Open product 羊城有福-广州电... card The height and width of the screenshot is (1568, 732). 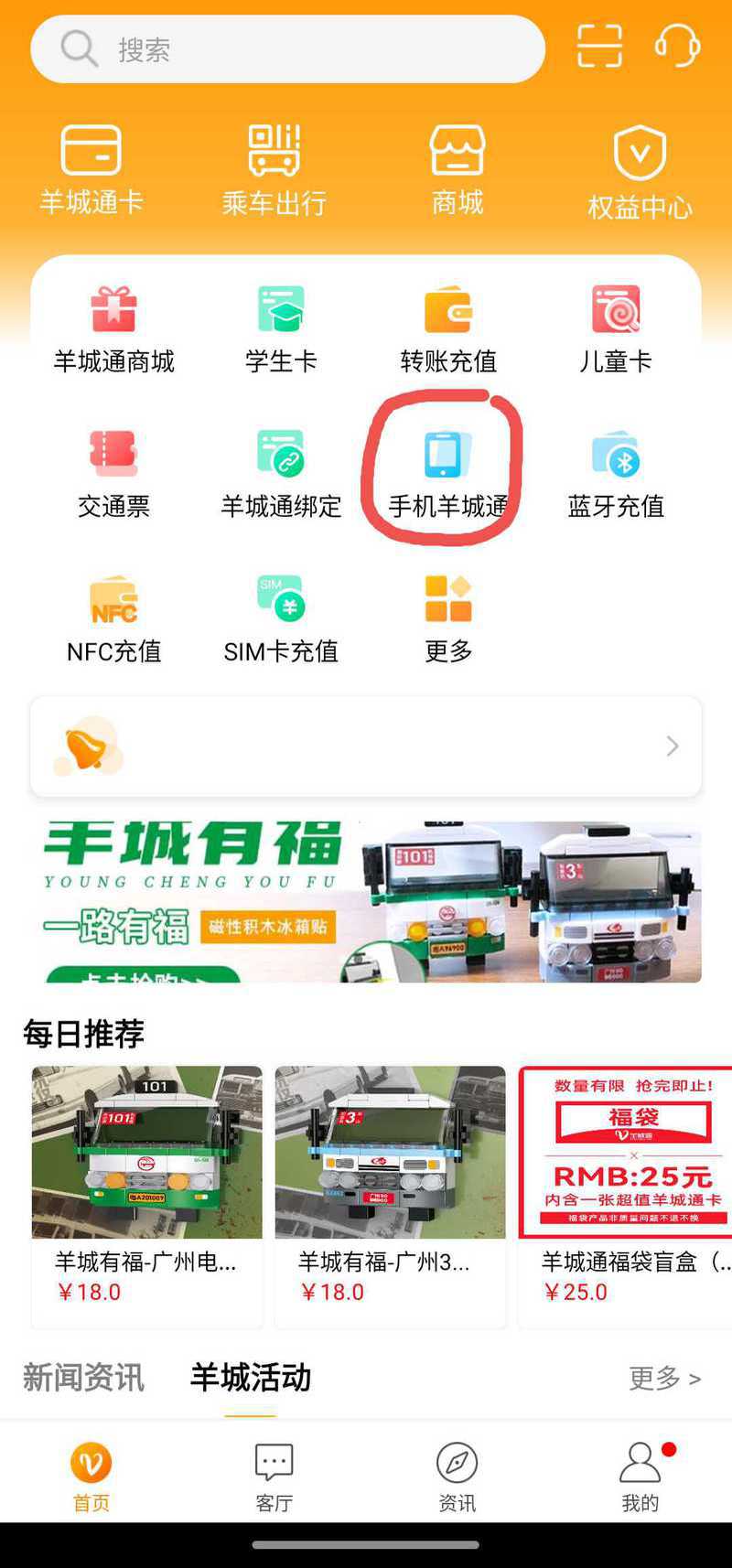pyautogui.click(x=146, y=1194)
